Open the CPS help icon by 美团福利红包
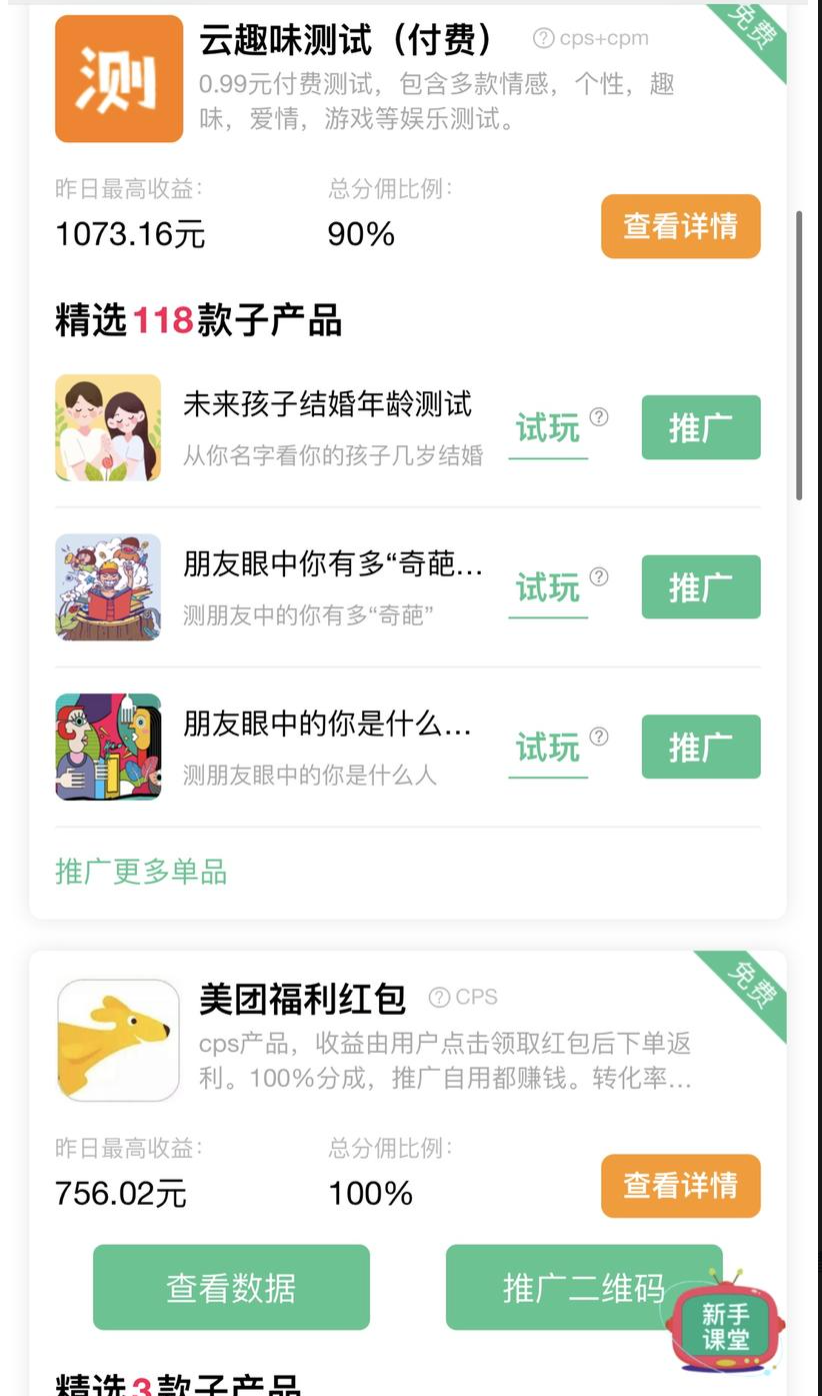822x1396 pixels. pos(439,997)
